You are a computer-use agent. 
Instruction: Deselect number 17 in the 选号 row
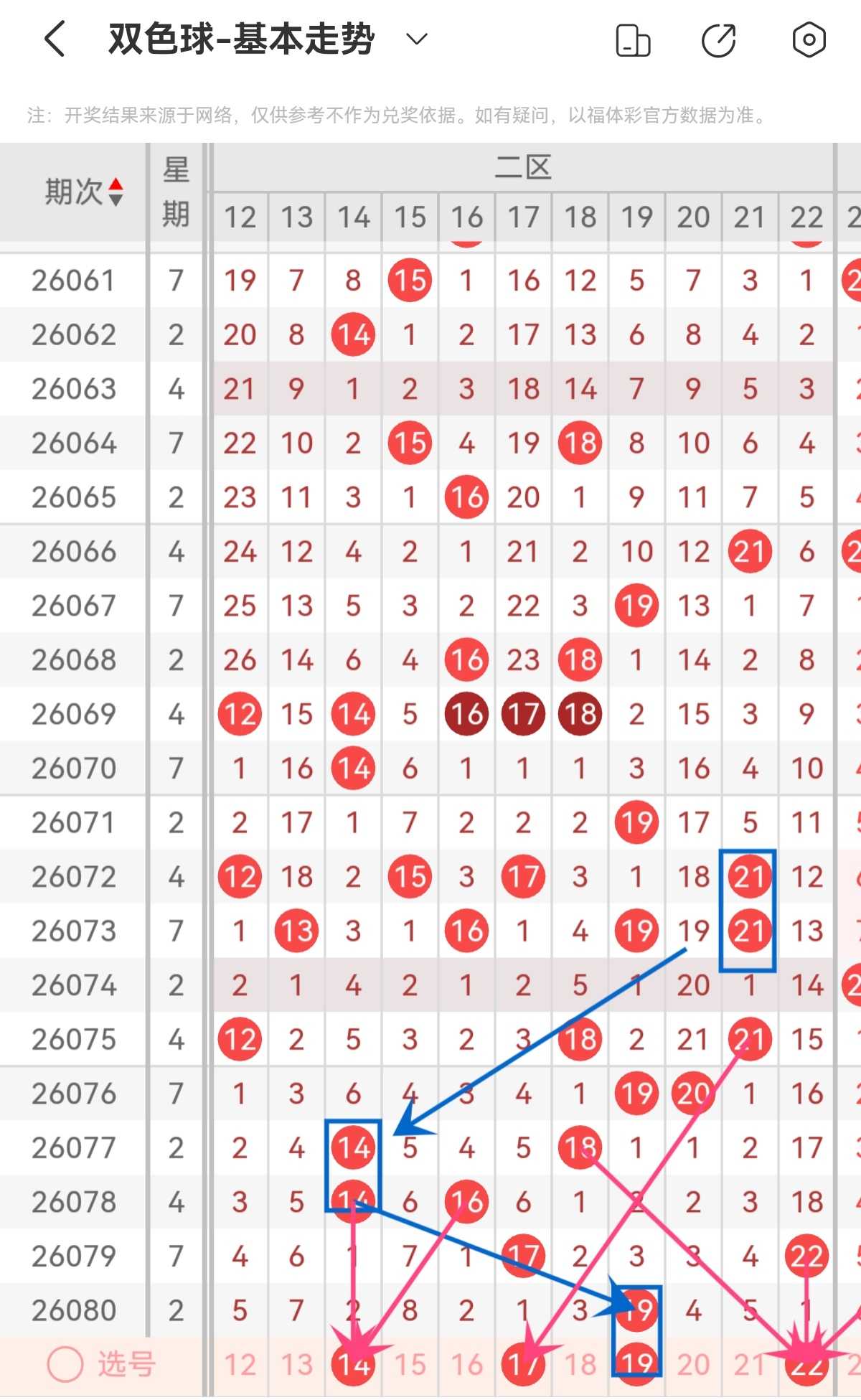pyautogui.click(x=523, y=1364)
